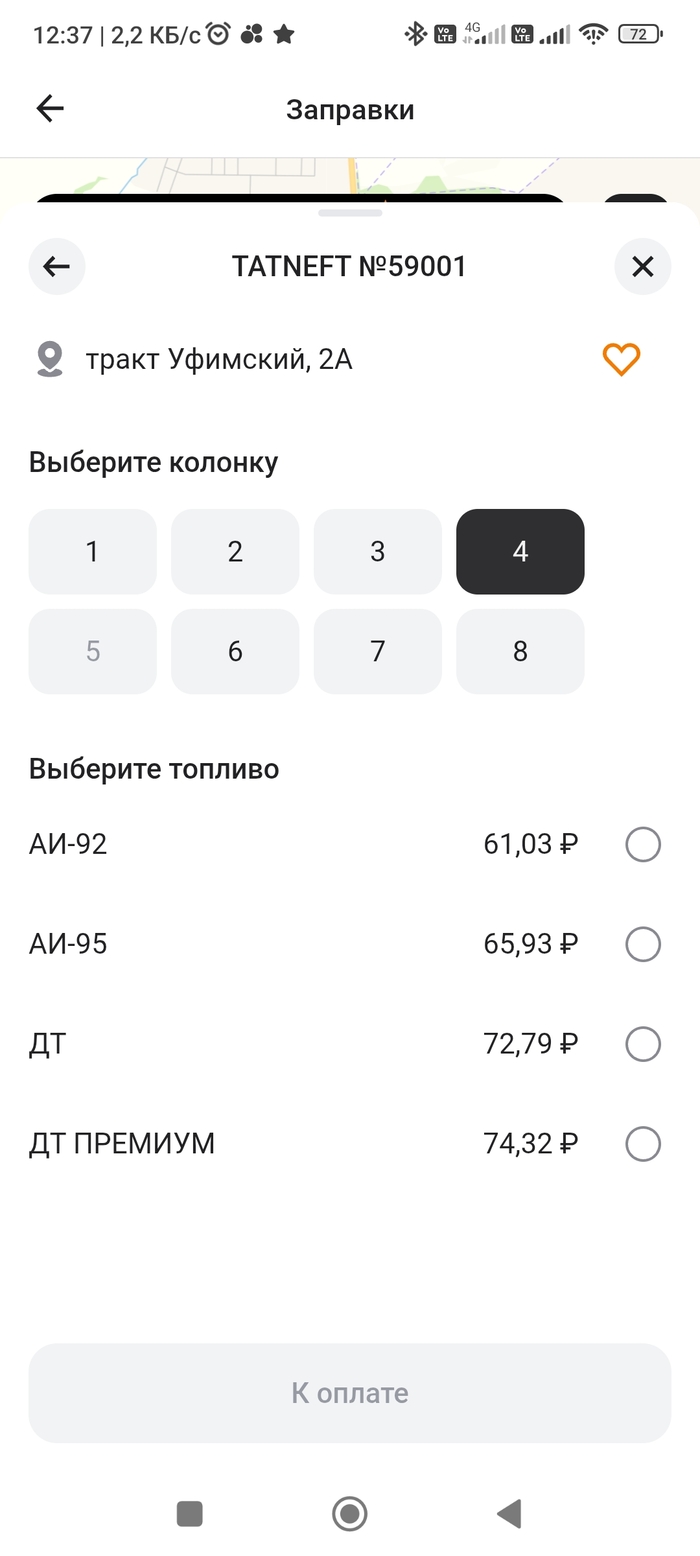Add station to favorites with heart
This screenshot has height=1556, width=700.
coord(620,359)
